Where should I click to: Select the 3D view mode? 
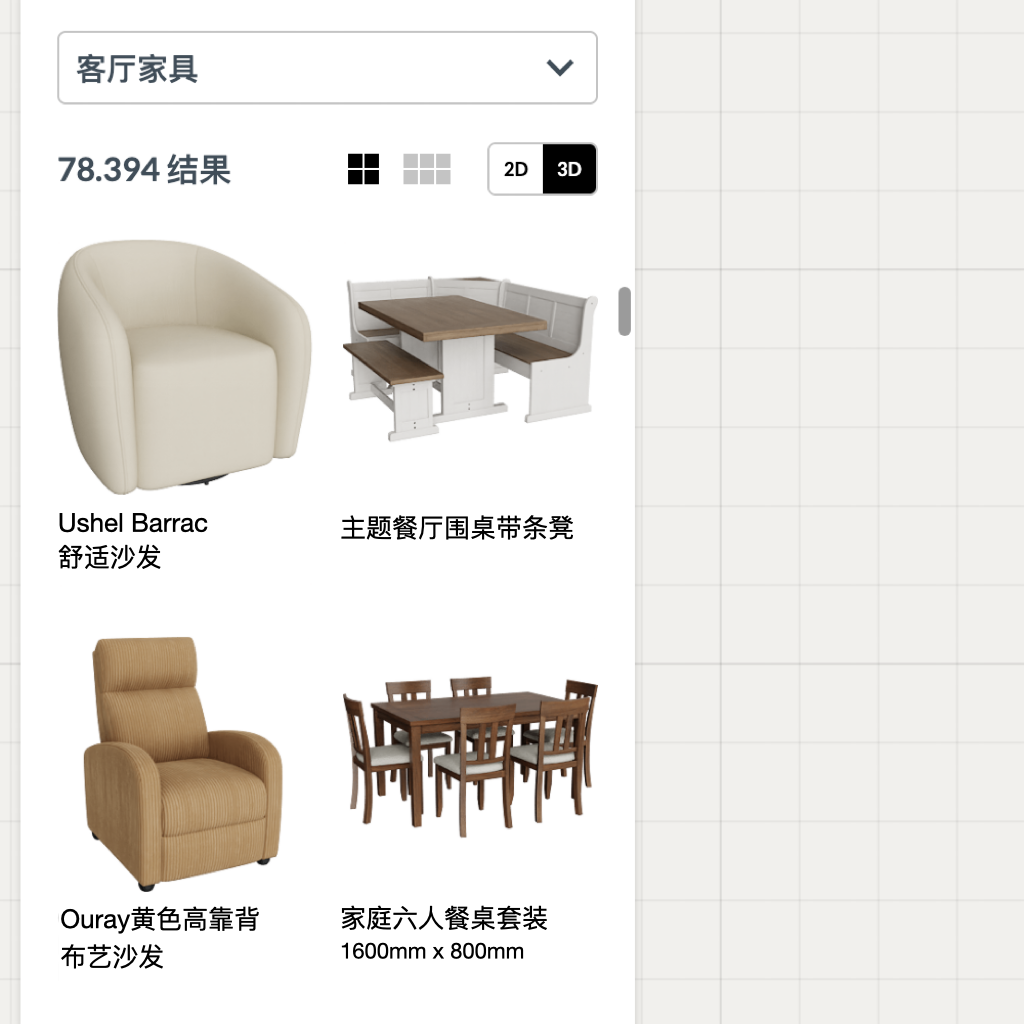coord(569,169)
